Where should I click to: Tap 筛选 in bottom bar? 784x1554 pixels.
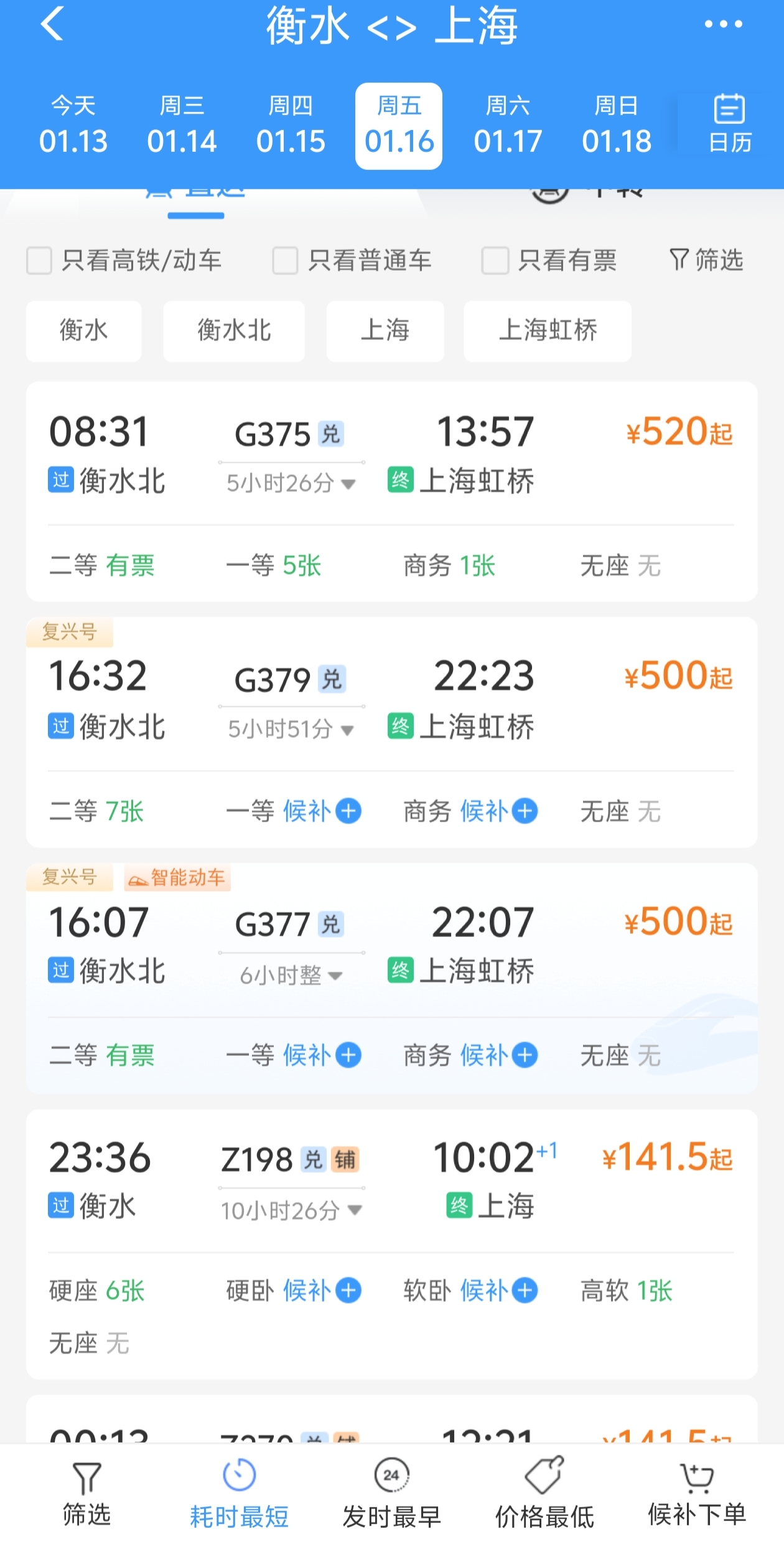[86, 1494]
